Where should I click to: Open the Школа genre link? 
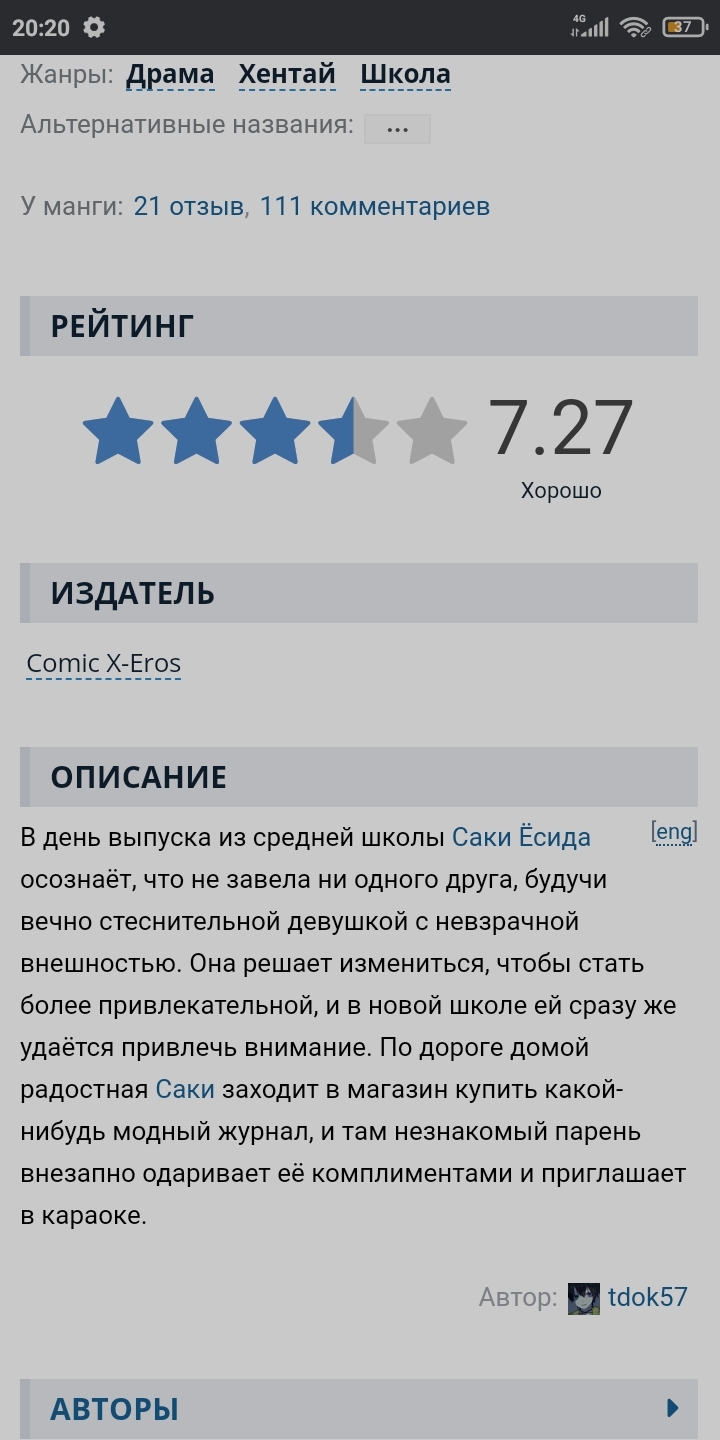[x=405, y=74]
